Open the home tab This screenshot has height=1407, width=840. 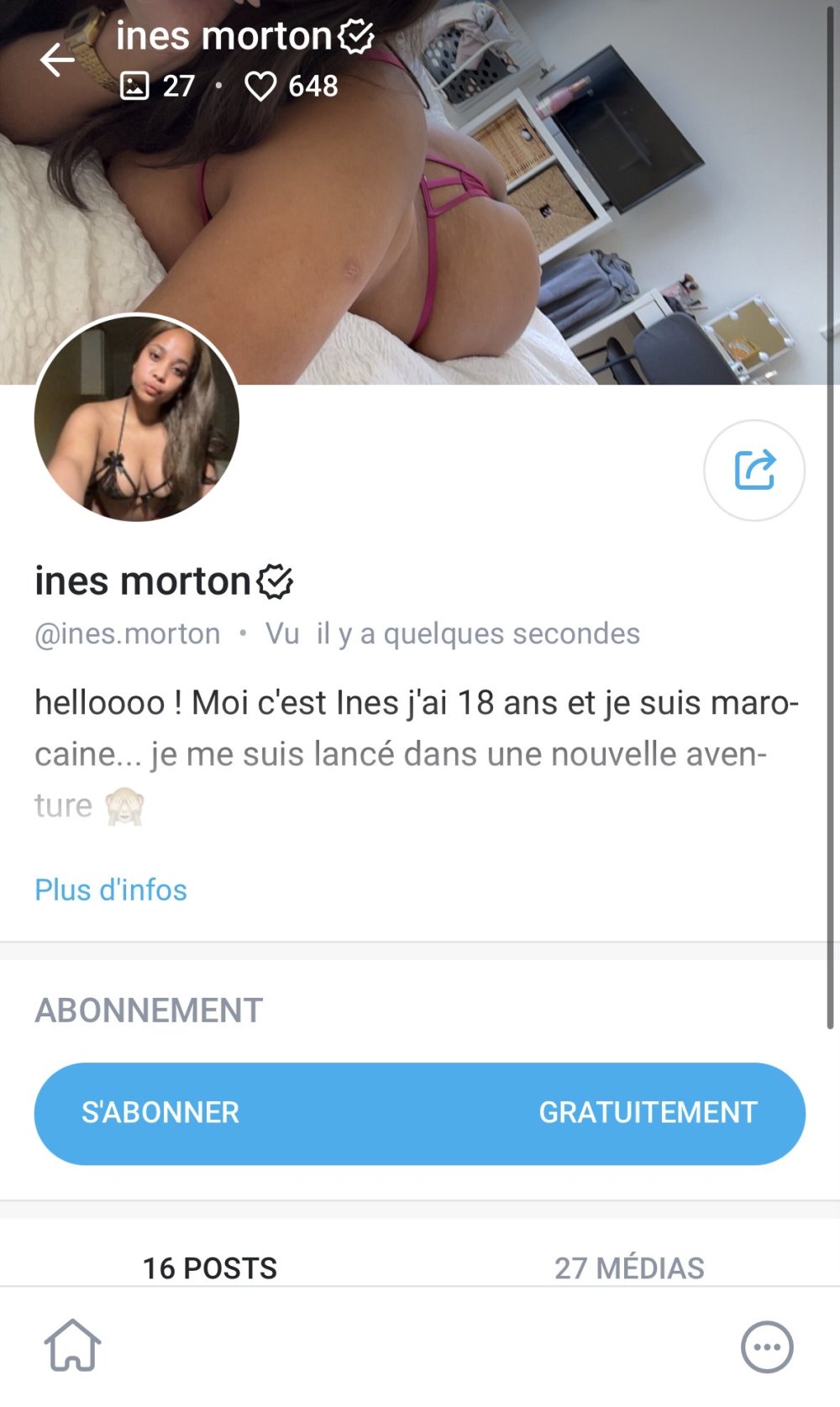(x=73, y=1346)
